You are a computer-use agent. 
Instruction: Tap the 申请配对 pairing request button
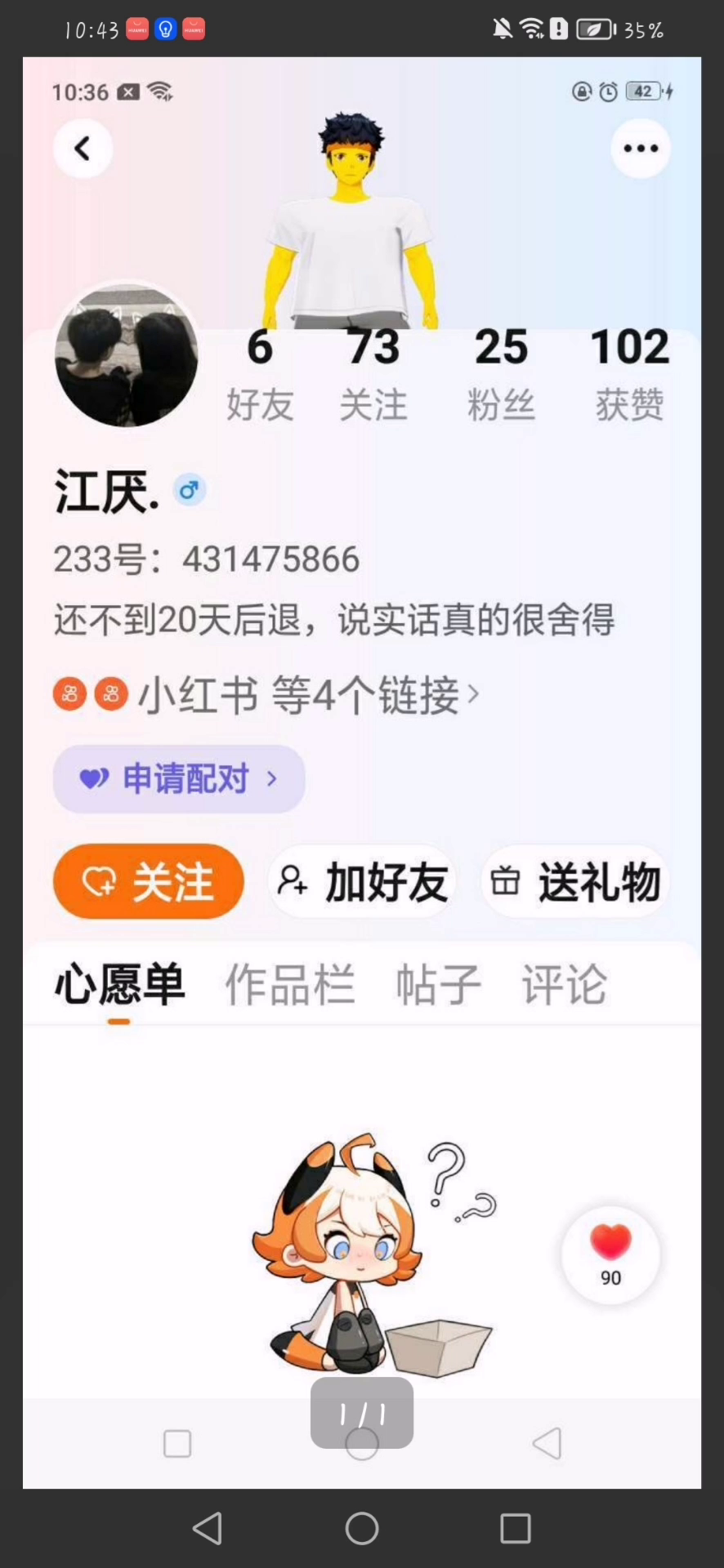pyautogui.click(x=179, y=779)
